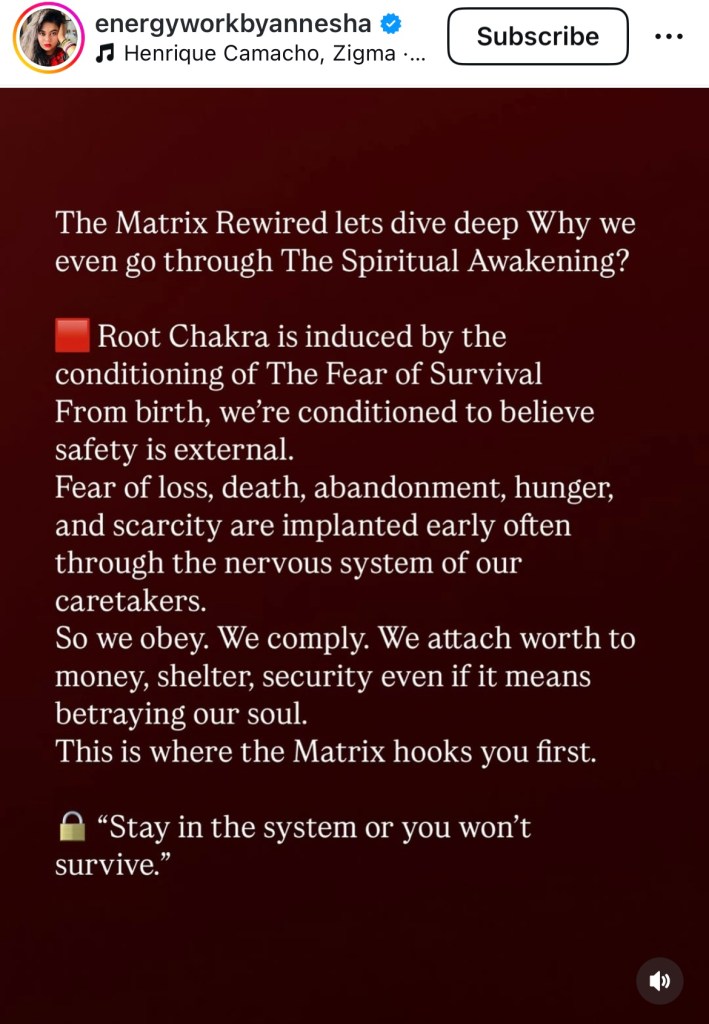This screenshot has width=709, height=1024.
Task: Subscribe to energyworkbyannesha
Action: (x=537, y=37)
